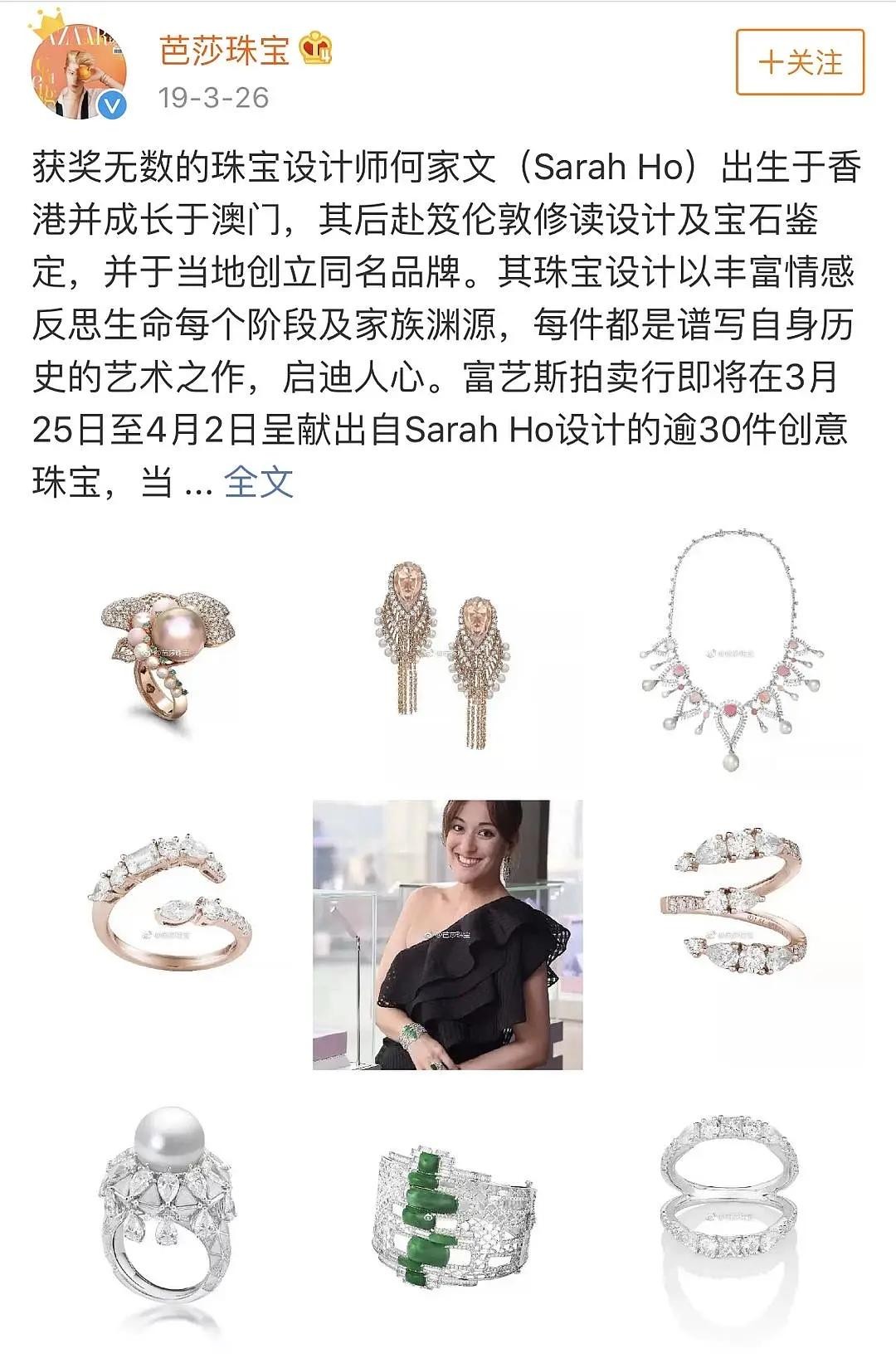Viewport: 896px width, 1363px height.
Task: Open 芭莎珠宝's profile avatar
Action: click(79, 71)
